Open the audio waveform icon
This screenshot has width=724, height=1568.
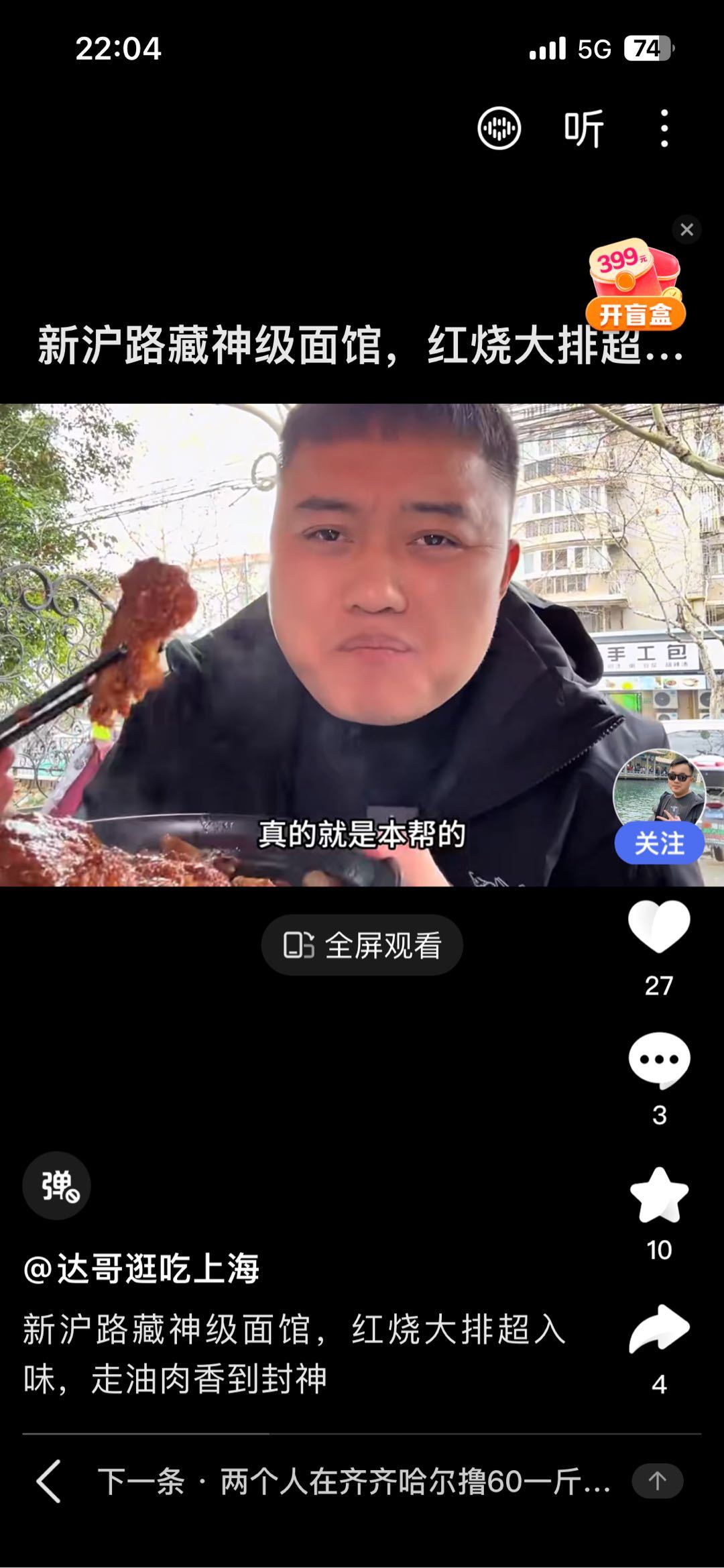499,128
